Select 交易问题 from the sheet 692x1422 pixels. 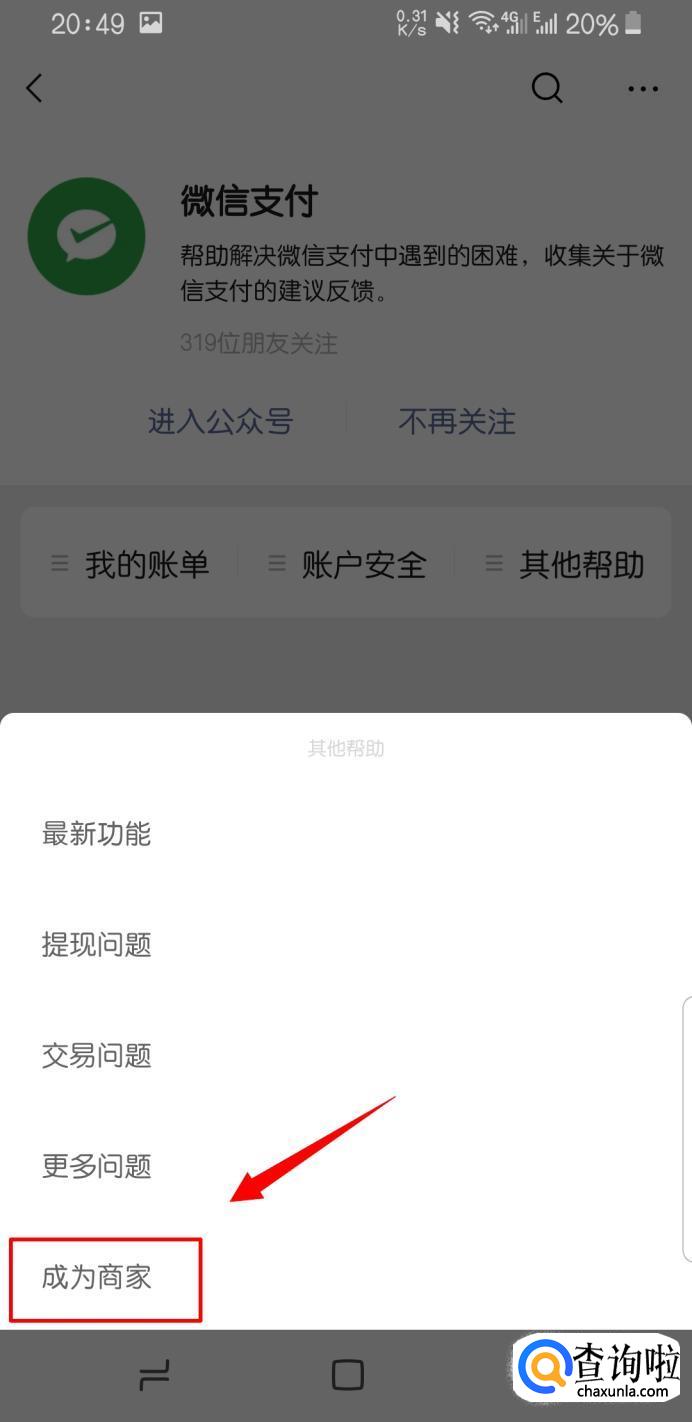97,1055
